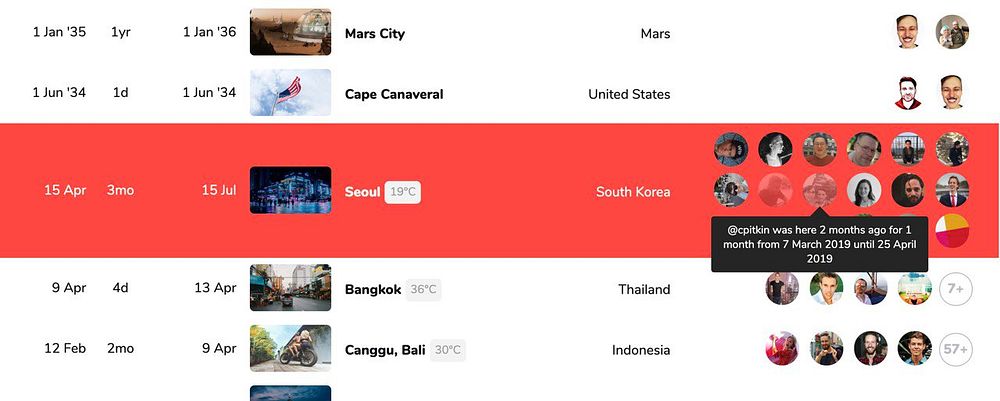Tap the Bangkok street thumbnail image
This screenshot has width=1000, height=401.
[x=290, y=289]
